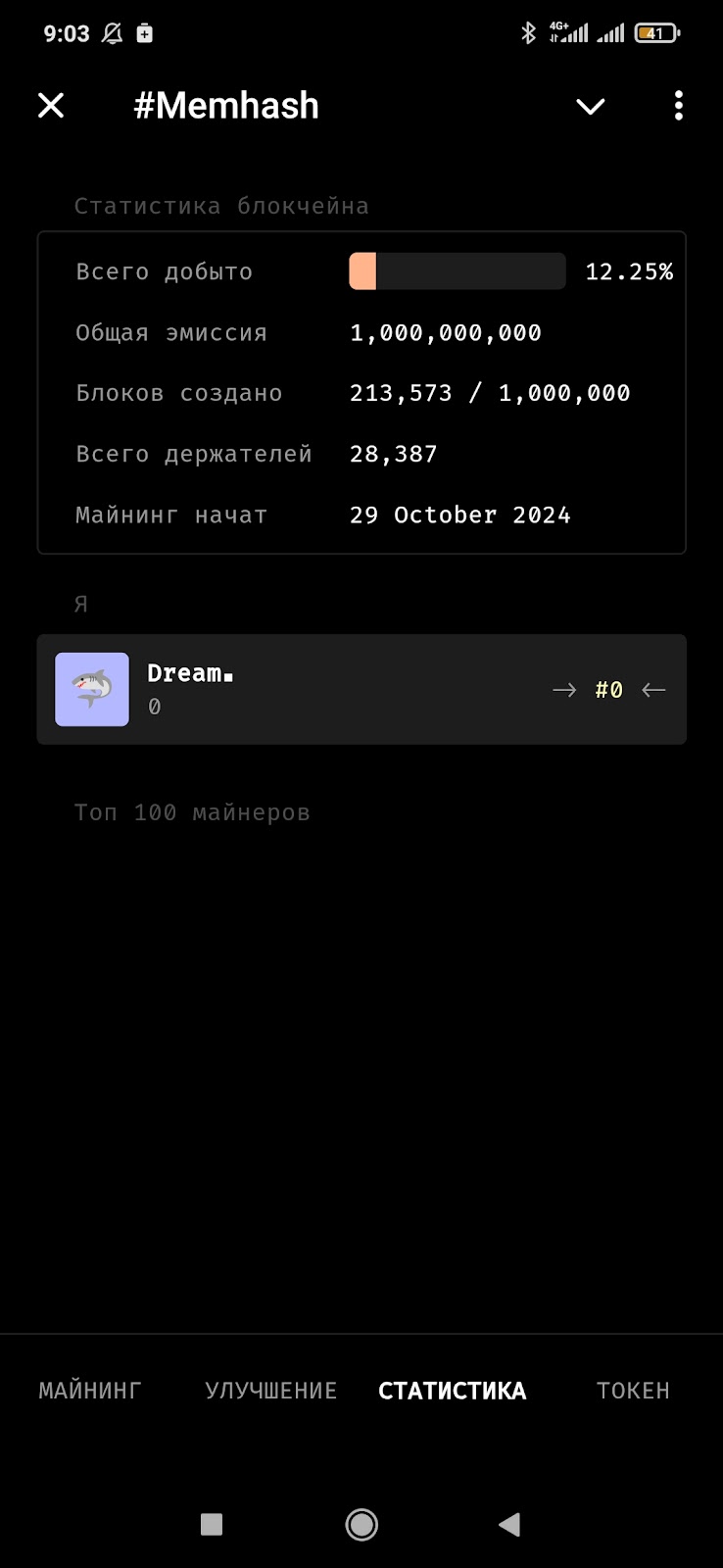Go to the ТОКЕН tab
The image size is (723, 1568).
point(633,1391)
